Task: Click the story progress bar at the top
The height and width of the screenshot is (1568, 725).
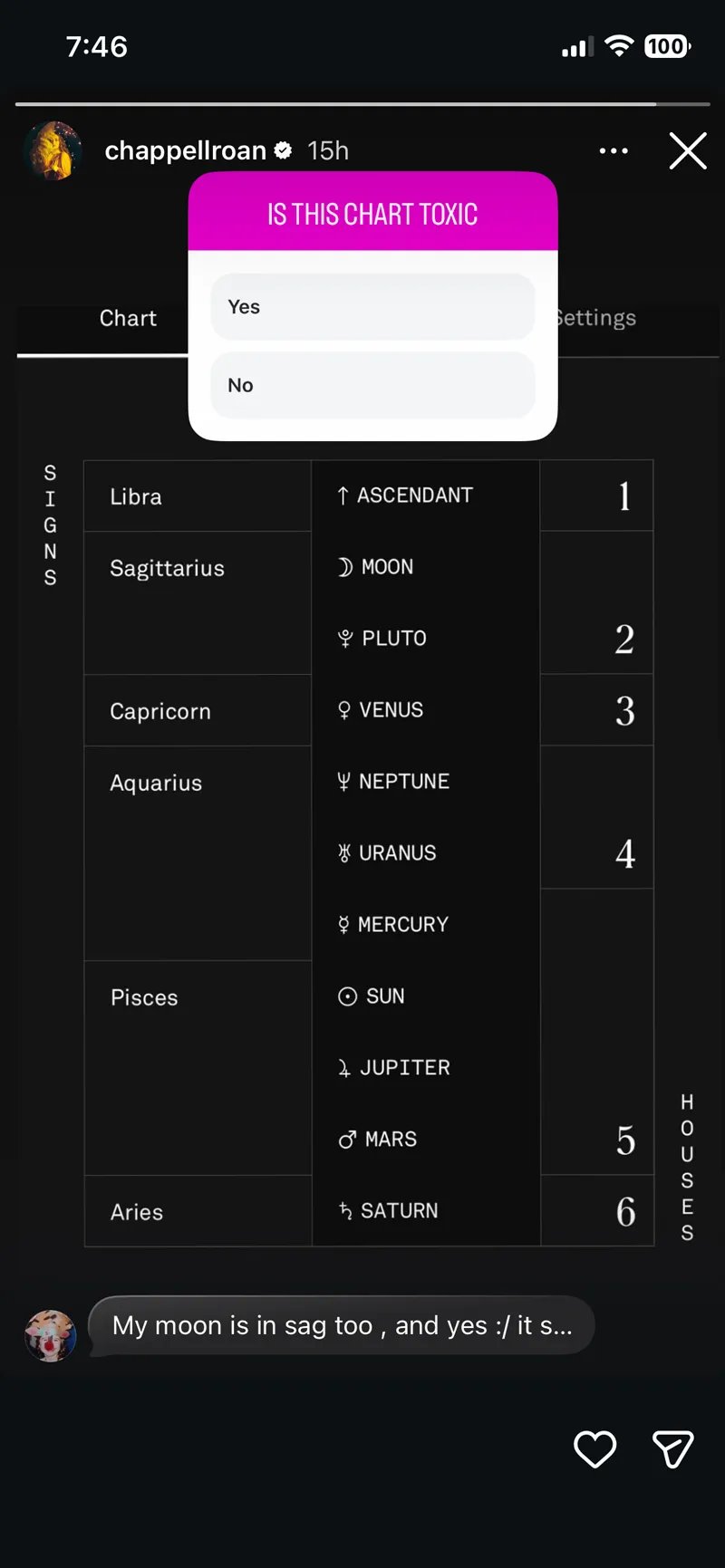Action: pos(362,102)
